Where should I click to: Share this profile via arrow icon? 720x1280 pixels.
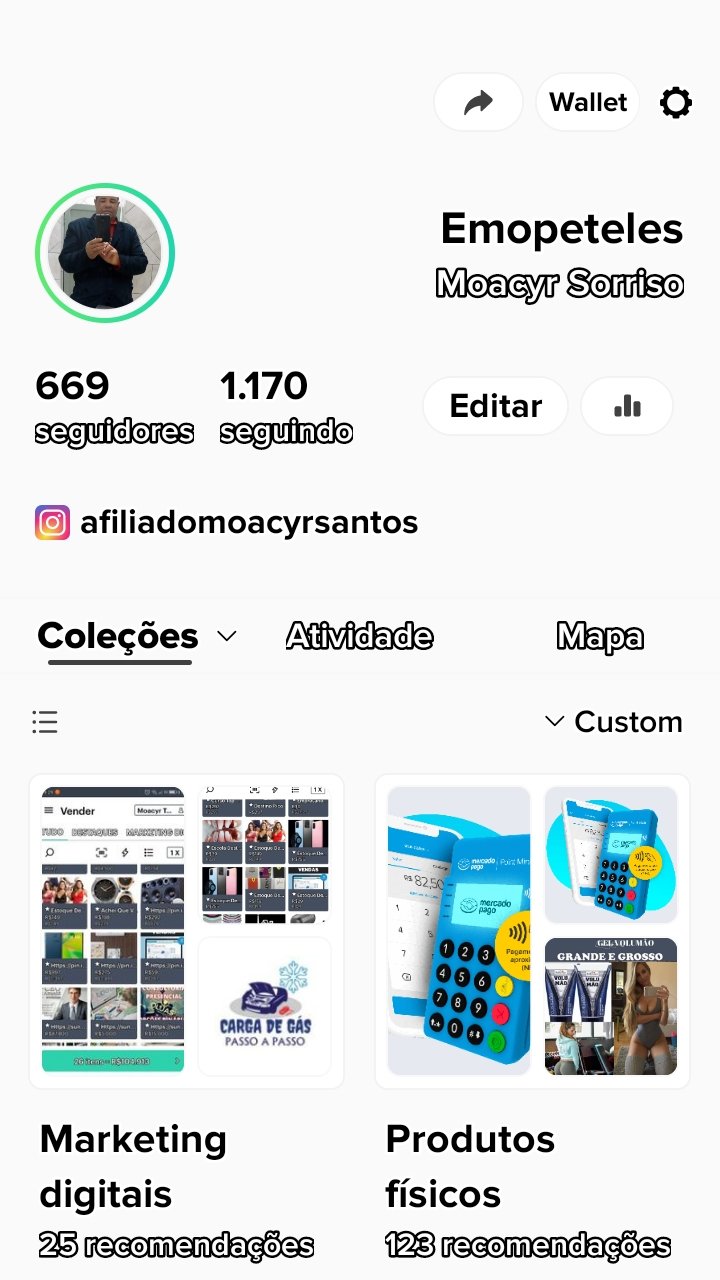pyautogui.click(x=478, y=102)
